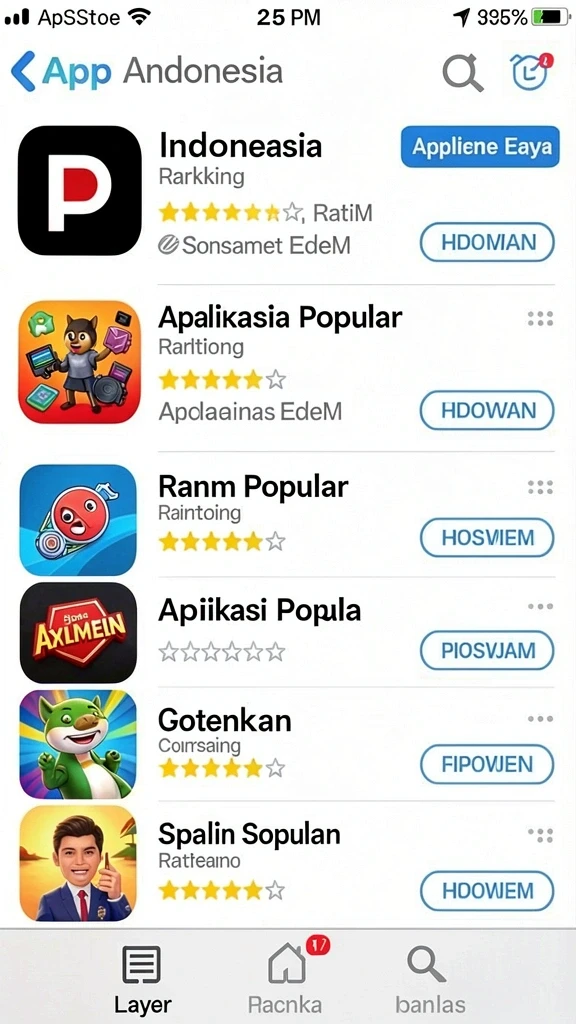Screen dimensions: 576x1024
Task: Switch to the Layer tab
Action: [142, 977]
